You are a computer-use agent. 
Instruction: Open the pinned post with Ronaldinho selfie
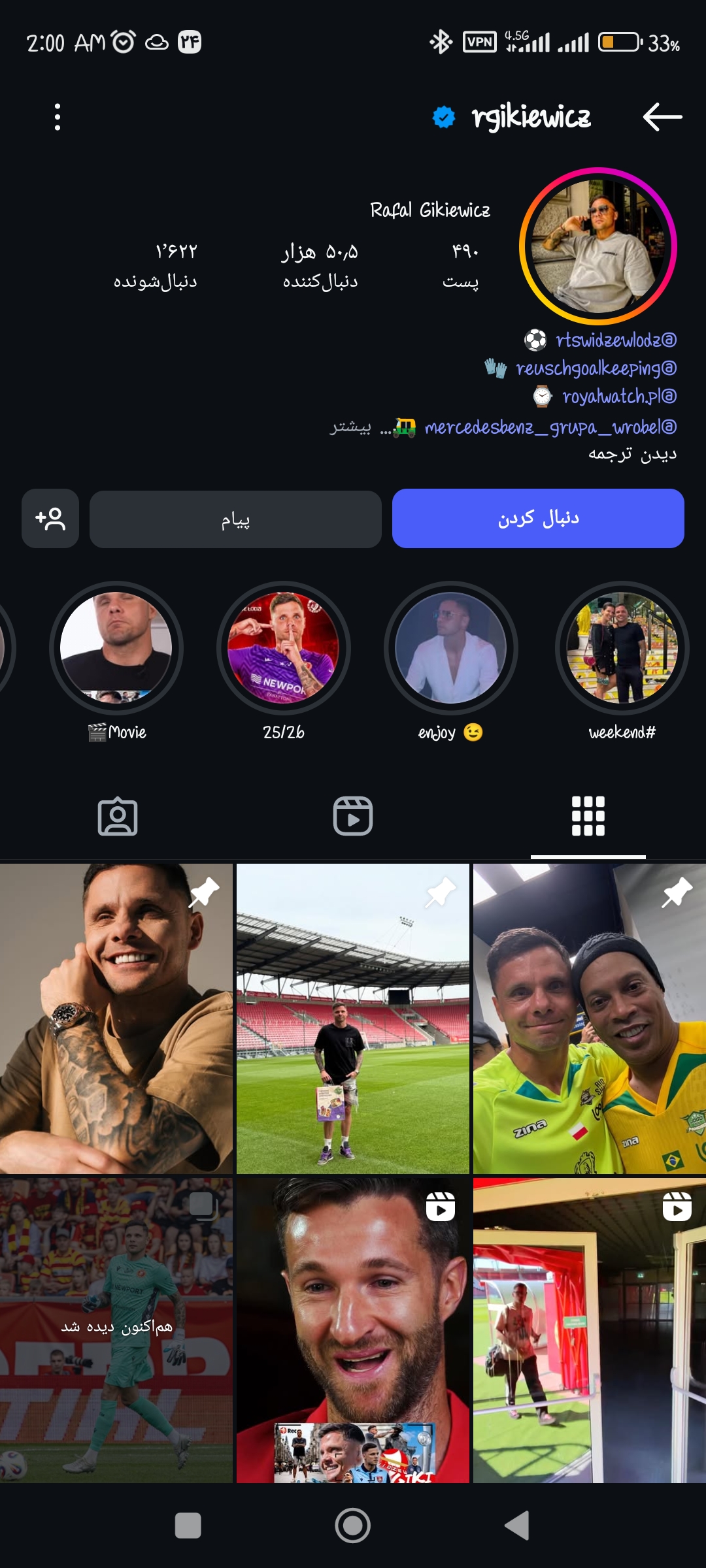(589, 1018)
